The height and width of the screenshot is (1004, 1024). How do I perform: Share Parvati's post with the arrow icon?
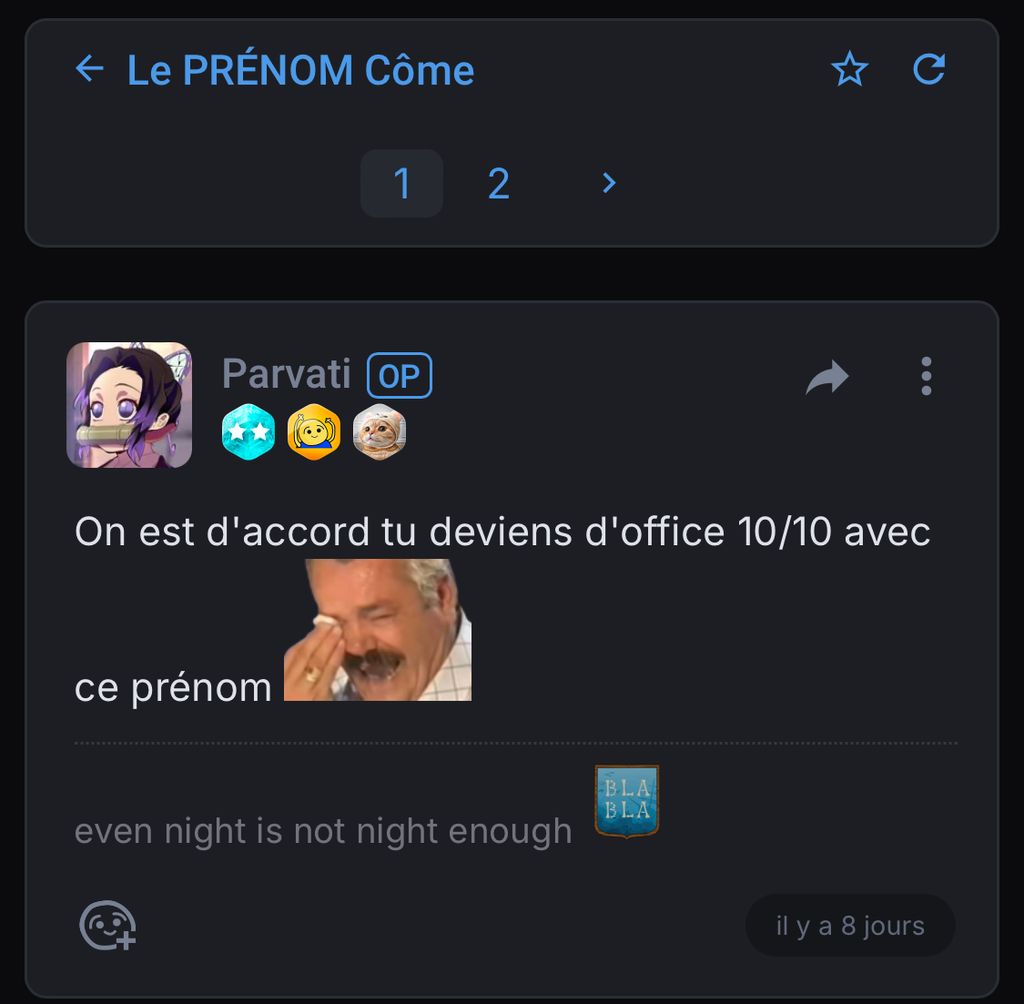[827, 377]
